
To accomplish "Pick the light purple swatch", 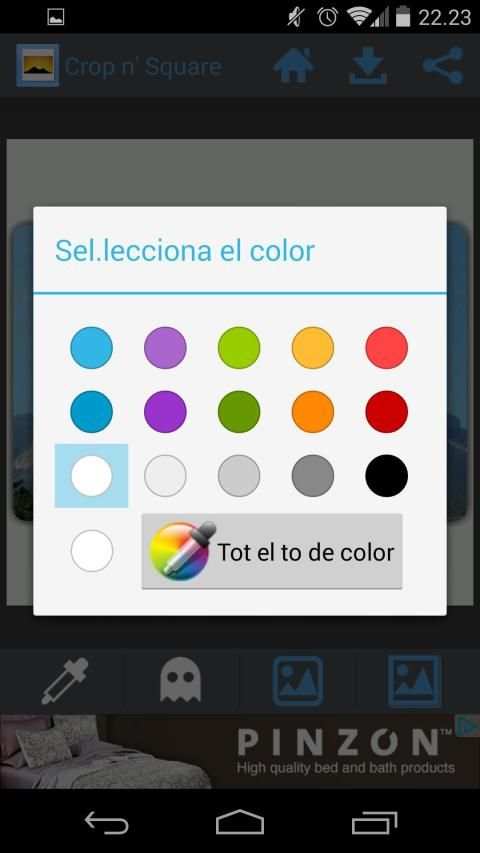I will pyautogui.click(x=165, y=348).
